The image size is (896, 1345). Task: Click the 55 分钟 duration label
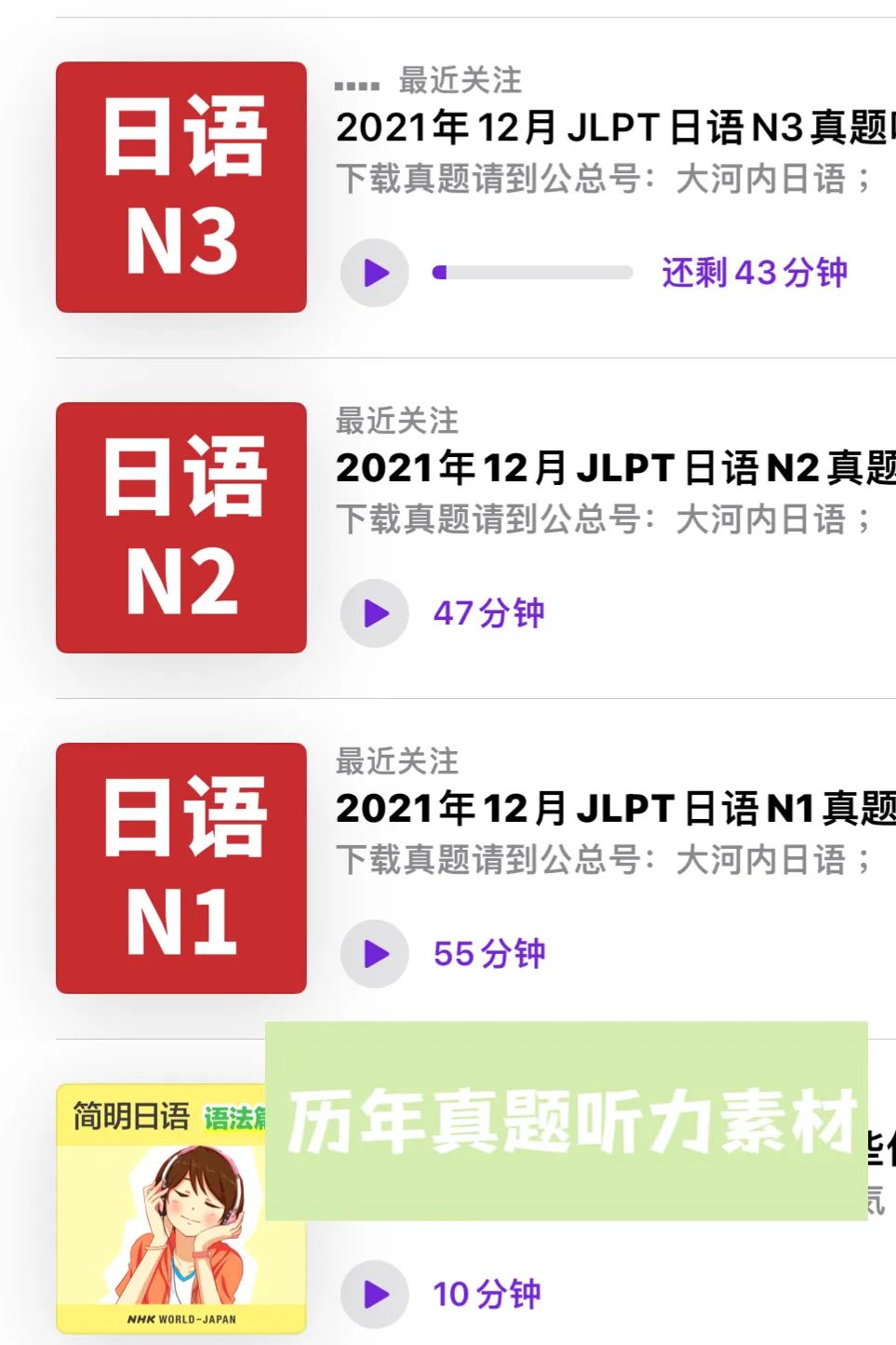(x=490, y=952)
